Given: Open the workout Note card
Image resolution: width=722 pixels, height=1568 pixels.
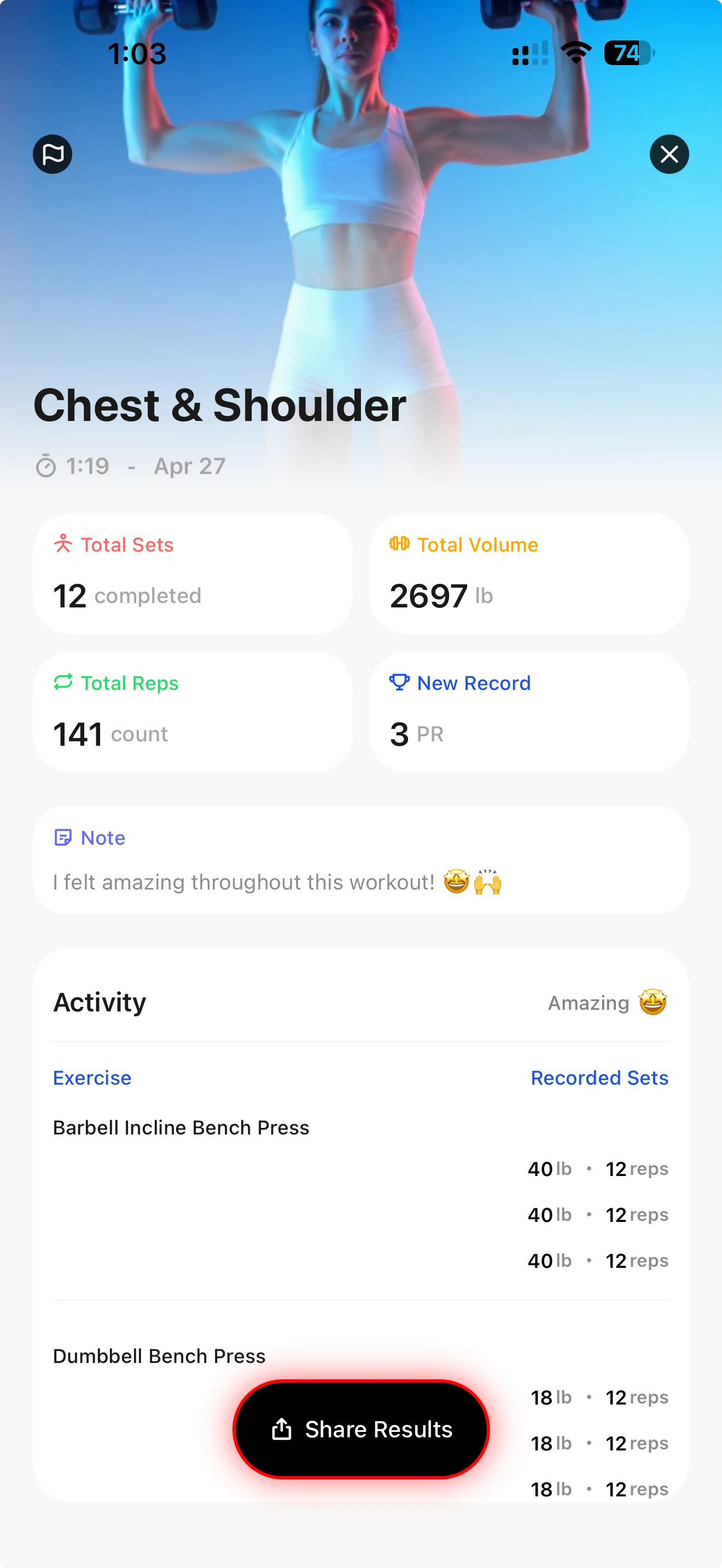Looking at the screenshot, I should pyautogui.click(x=361, y=859).
